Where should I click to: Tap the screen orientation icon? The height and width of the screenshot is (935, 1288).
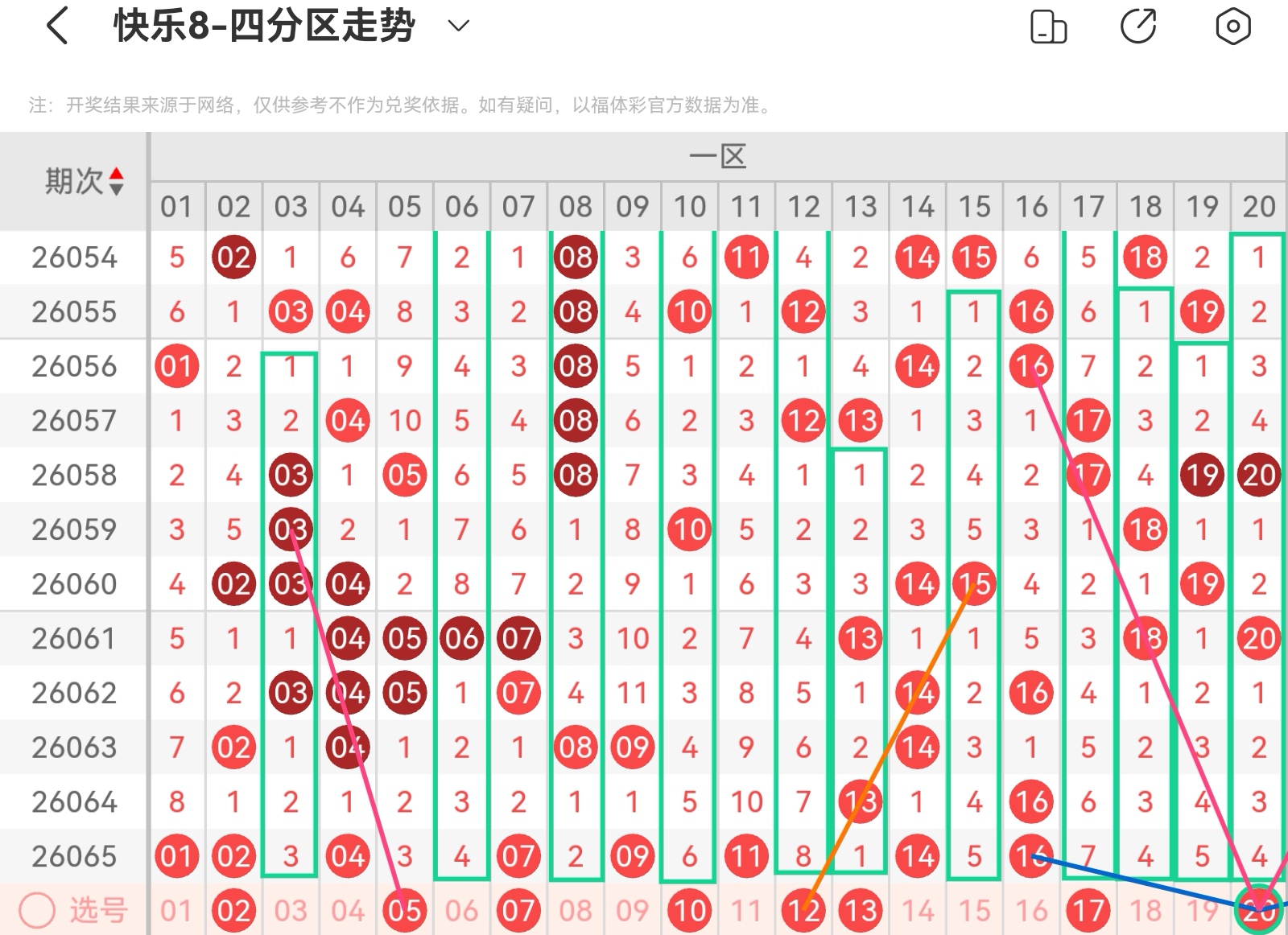click(1048, 27)
